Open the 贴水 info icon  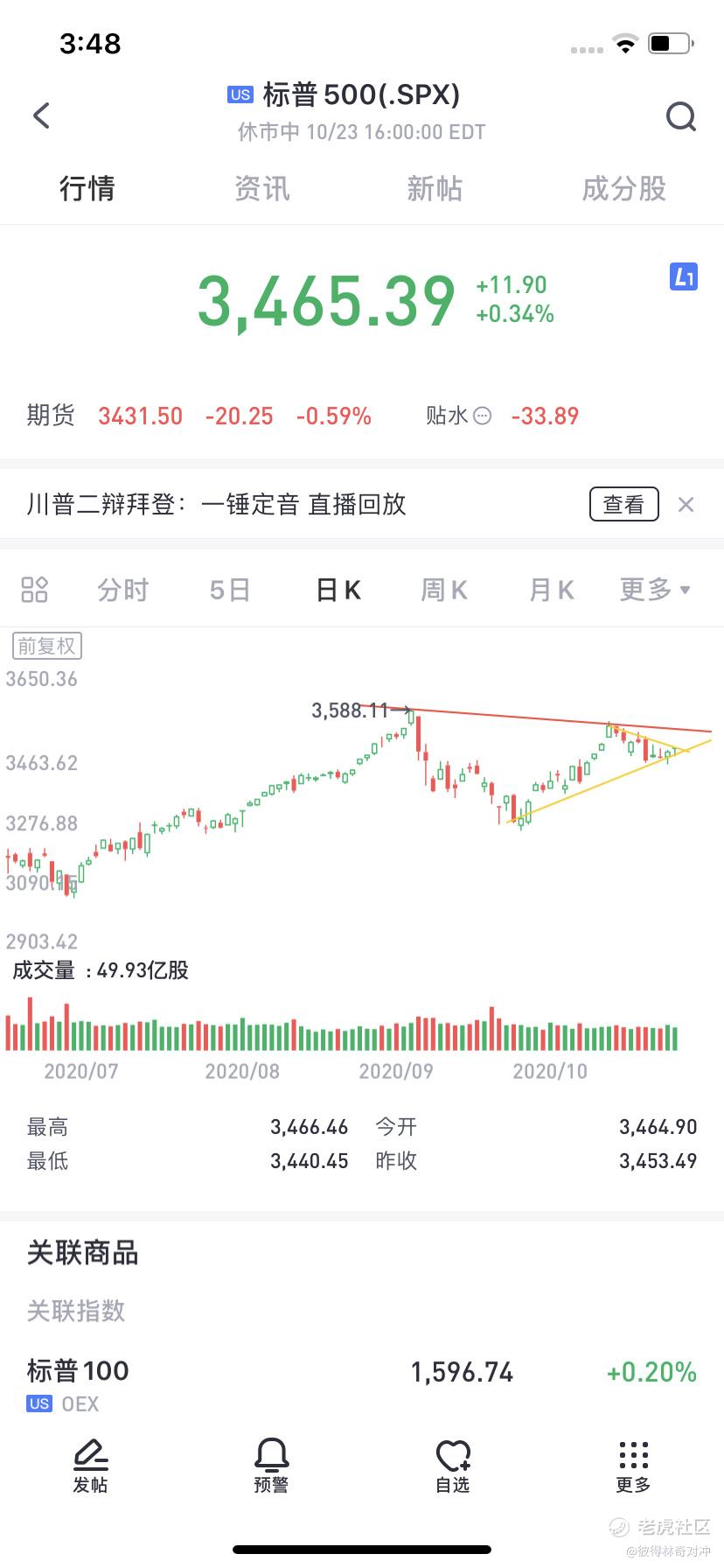pos(482,416)
